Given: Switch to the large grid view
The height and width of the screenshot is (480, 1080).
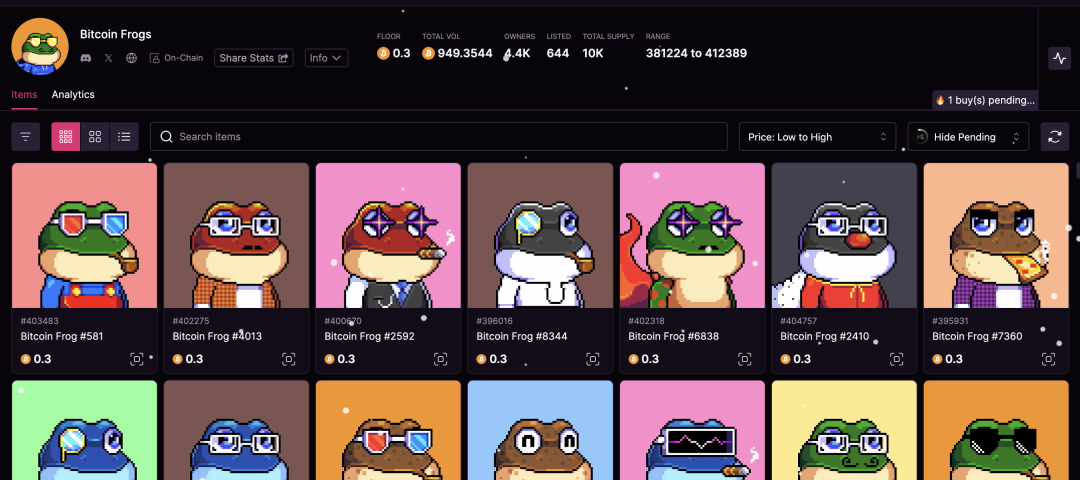Looking at the screenshot, I should point(95,137).
